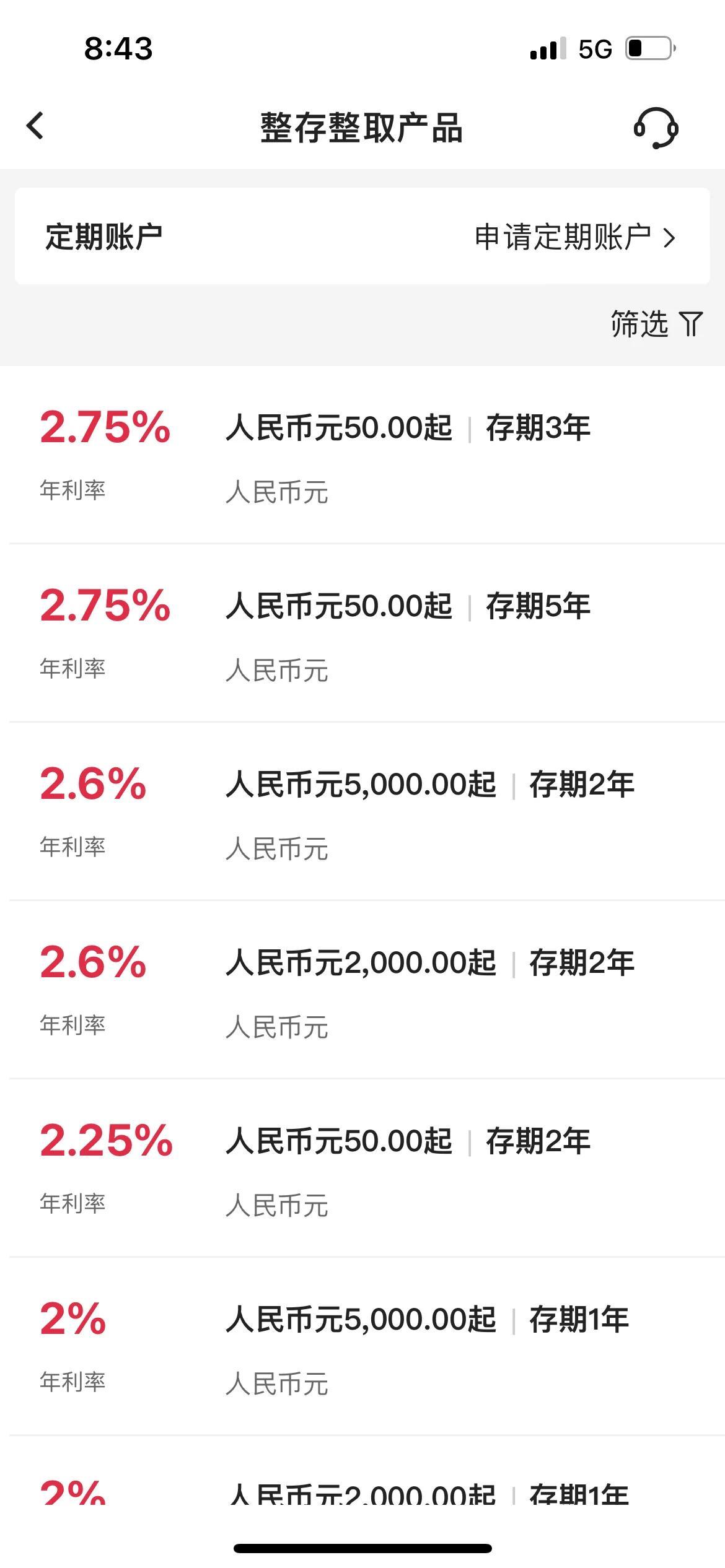The width and height of the screenshot is (725, 1568).
Task: Select 2.75% product with 存期3年
Action: point(362,455)
